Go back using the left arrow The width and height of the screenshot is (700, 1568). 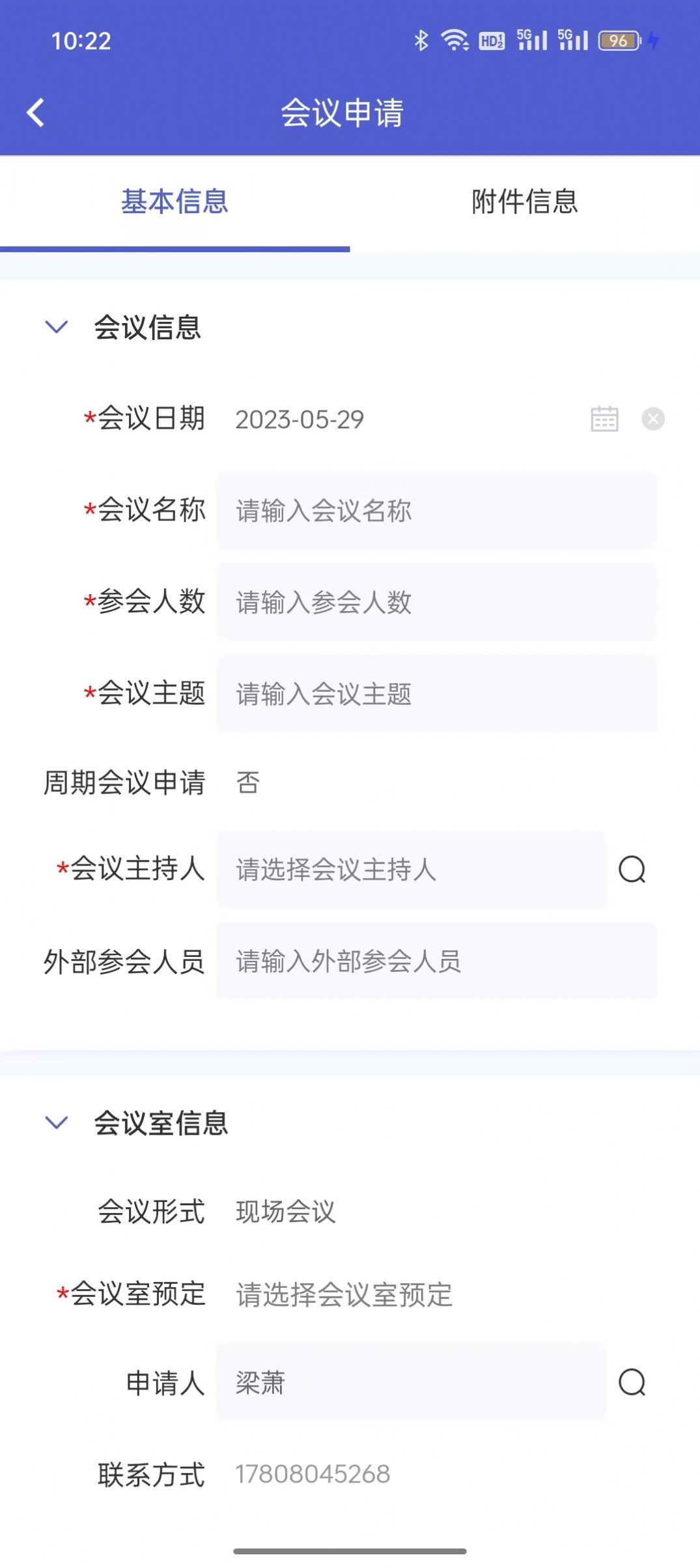pos(36,111)
